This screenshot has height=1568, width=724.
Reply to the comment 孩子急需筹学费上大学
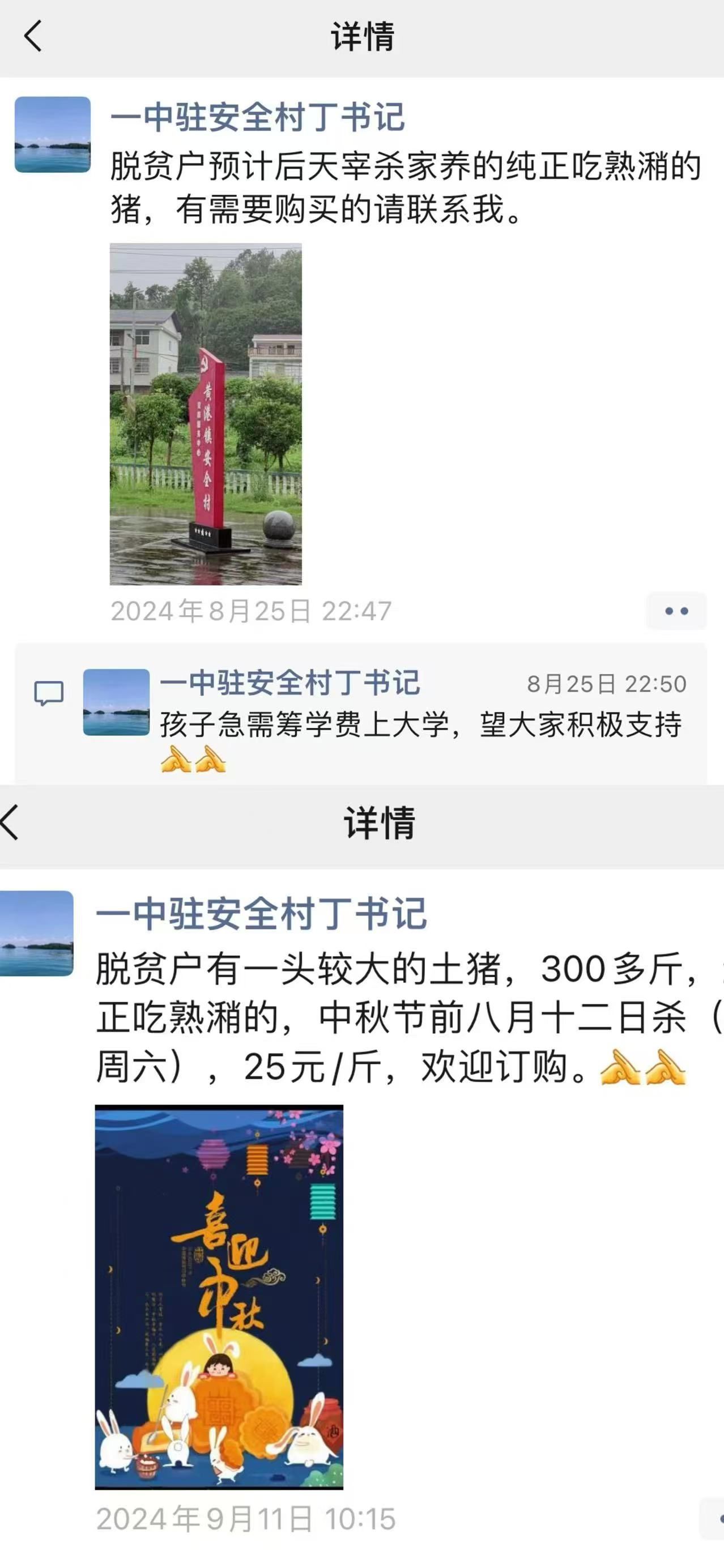click(421, 725)
